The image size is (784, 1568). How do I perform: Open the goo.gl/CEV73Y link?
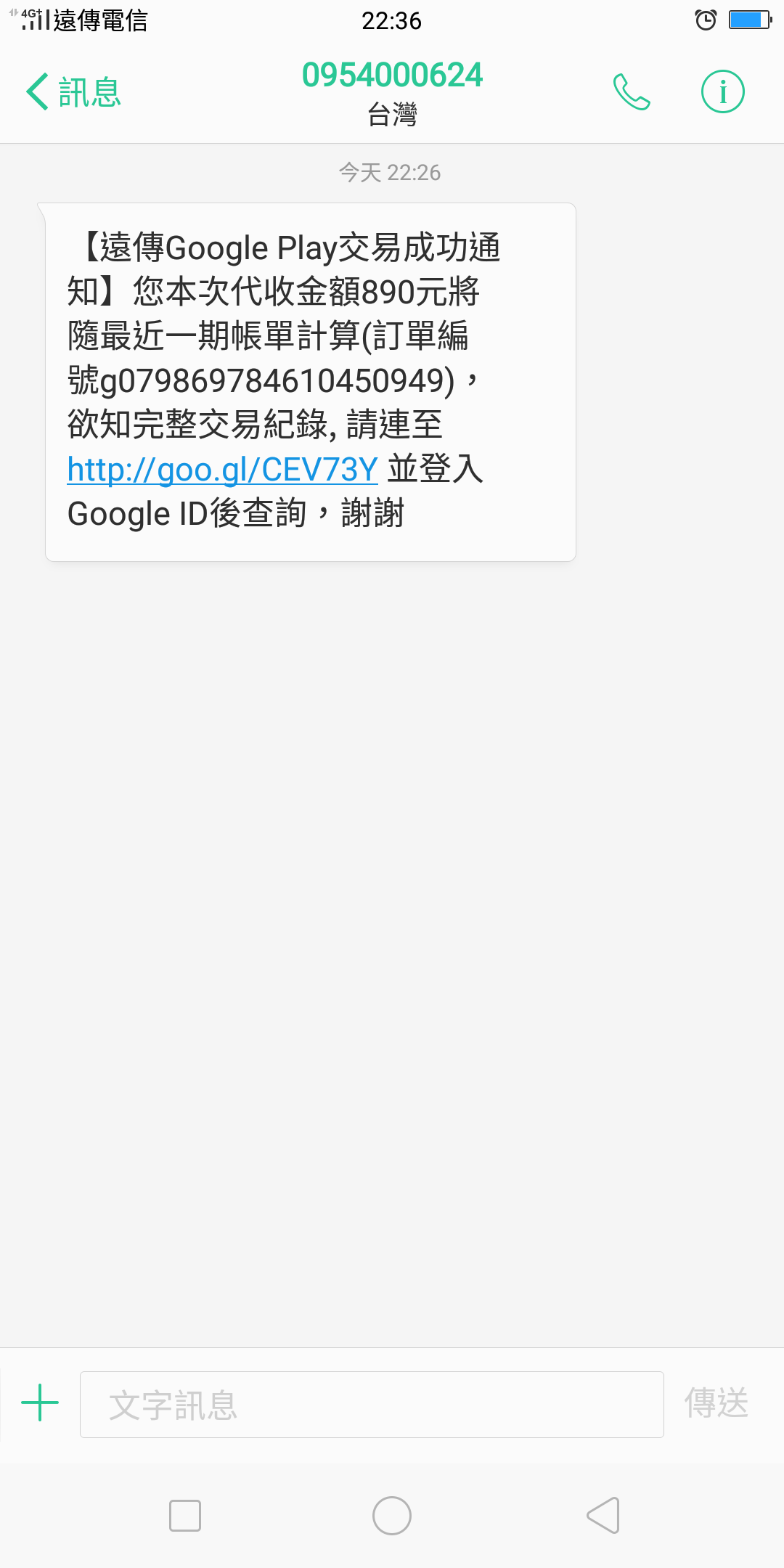coord(223,470)
